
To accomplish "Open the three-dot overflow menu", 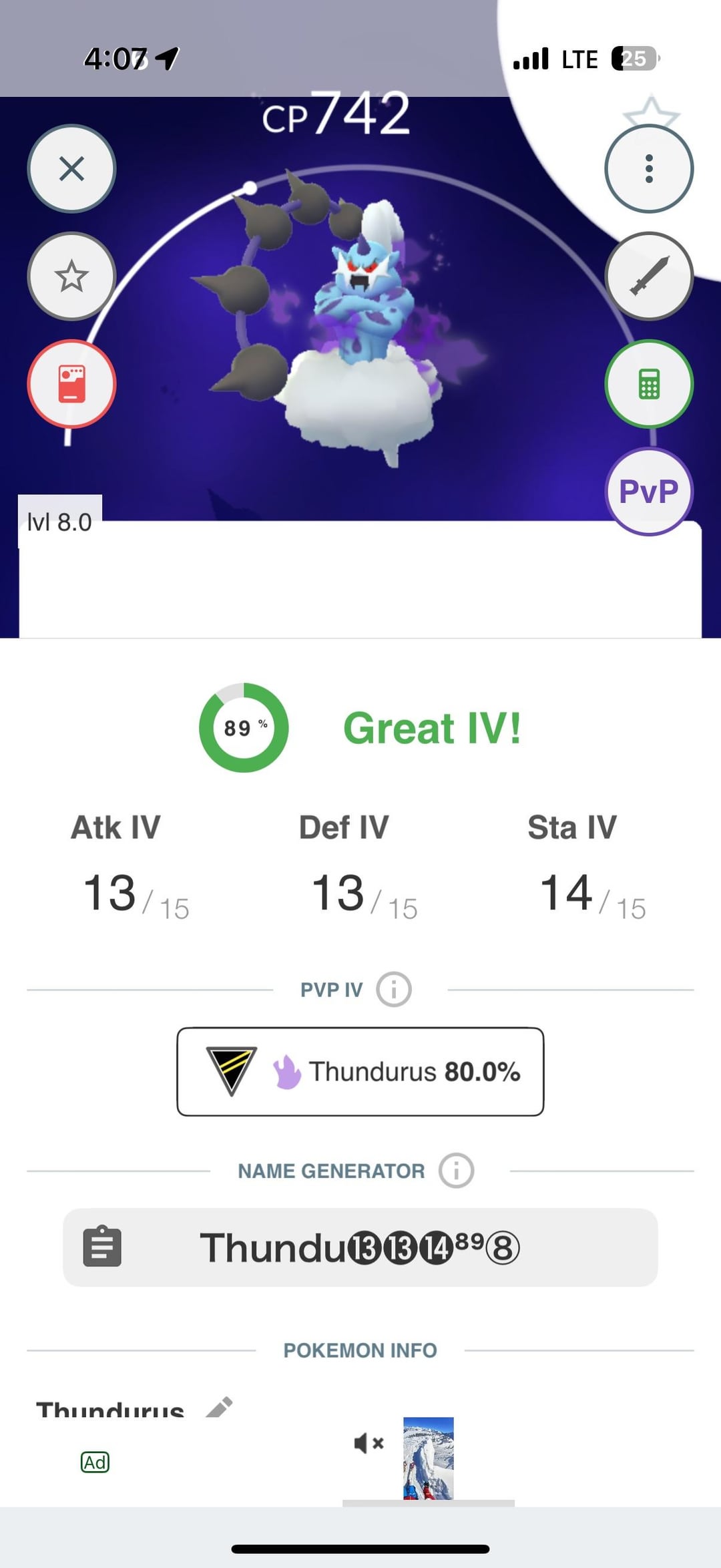I will 648,168.
